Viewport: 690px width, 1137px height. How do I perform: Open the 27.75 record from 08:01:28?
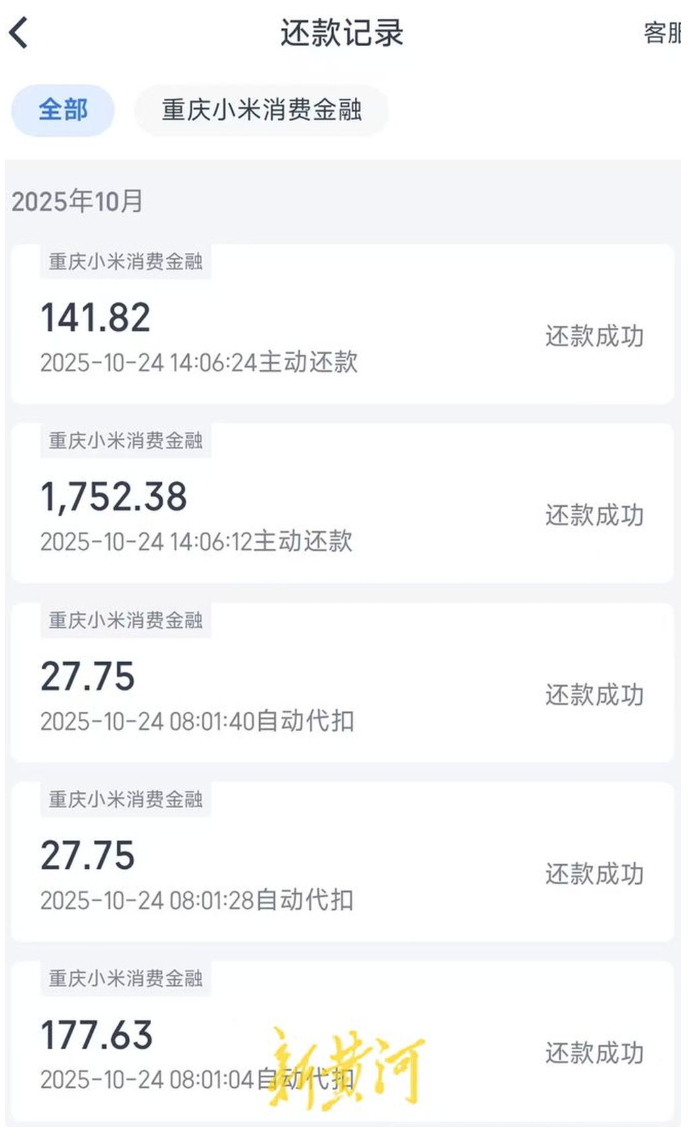point(342,862)
